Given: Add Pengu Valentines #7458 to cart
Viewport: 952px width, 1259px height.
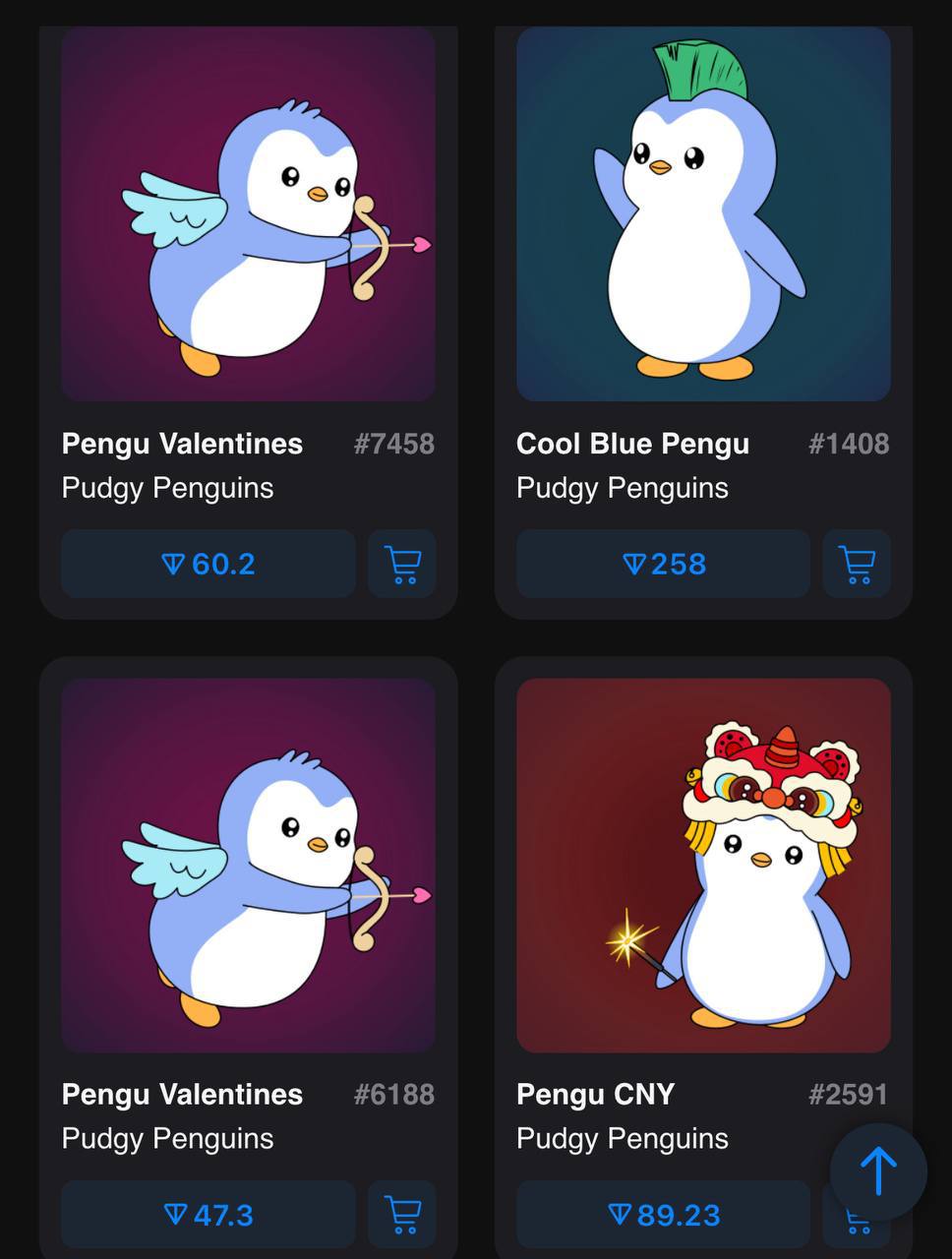Looking at the screenshot, I should (402, 564).
